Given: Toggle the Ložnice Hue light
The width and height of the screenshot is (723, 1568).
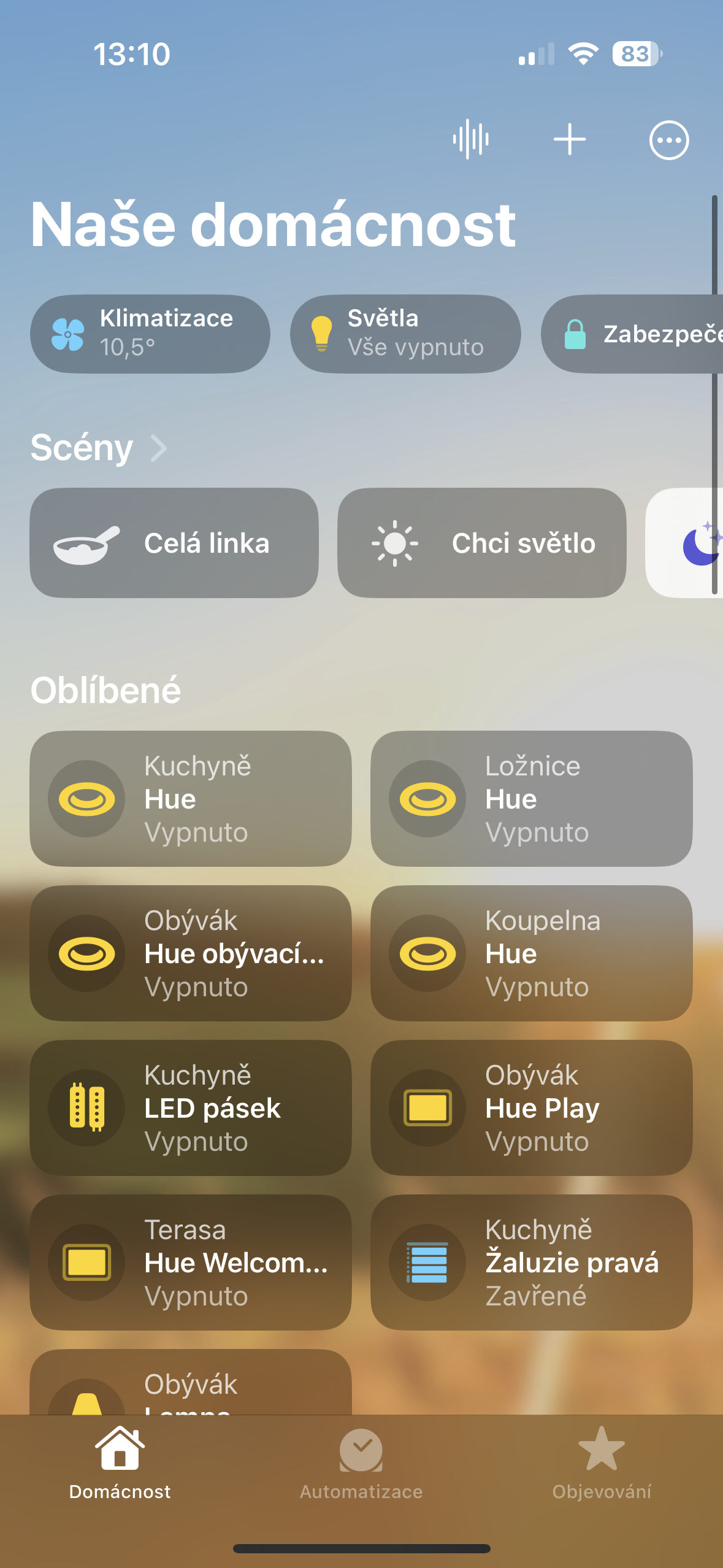Looking at the screenshot, I should point(428,799).
